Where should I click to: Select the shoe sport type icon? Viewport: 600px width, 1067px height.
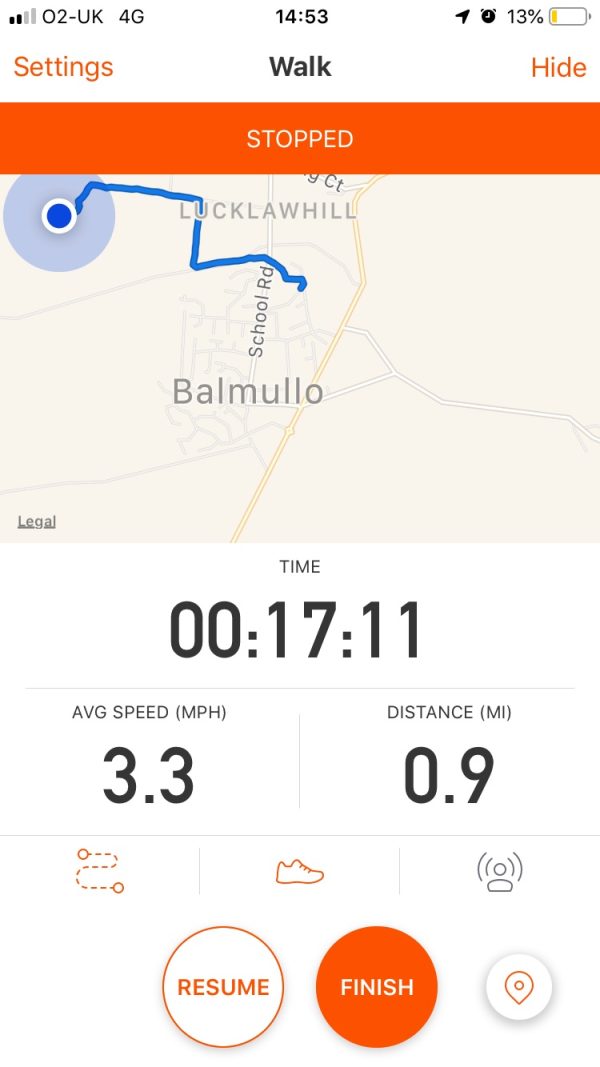click(x=300, y=871)
